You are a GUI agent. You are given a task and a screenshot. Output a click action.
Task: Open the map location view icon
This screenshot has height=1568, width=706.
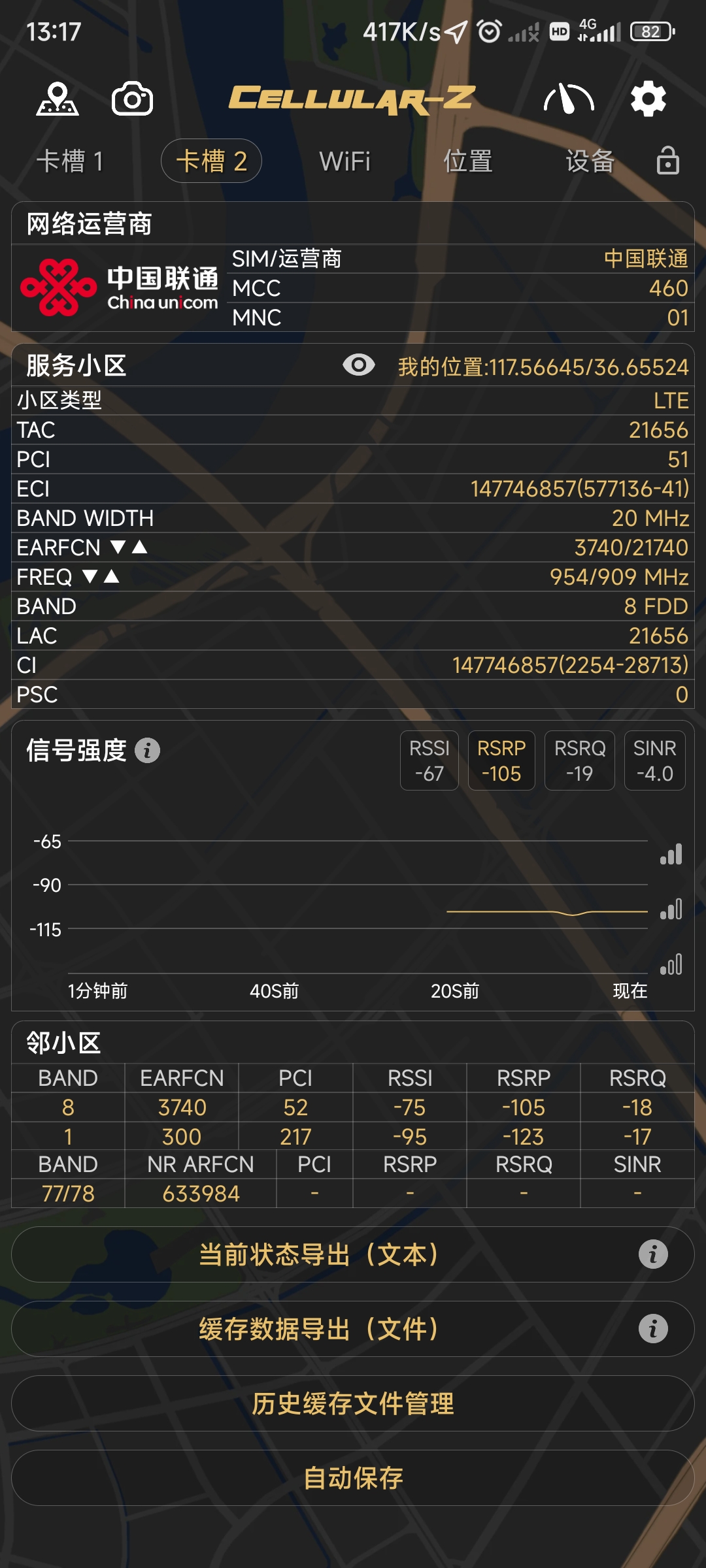click(58, 99)
